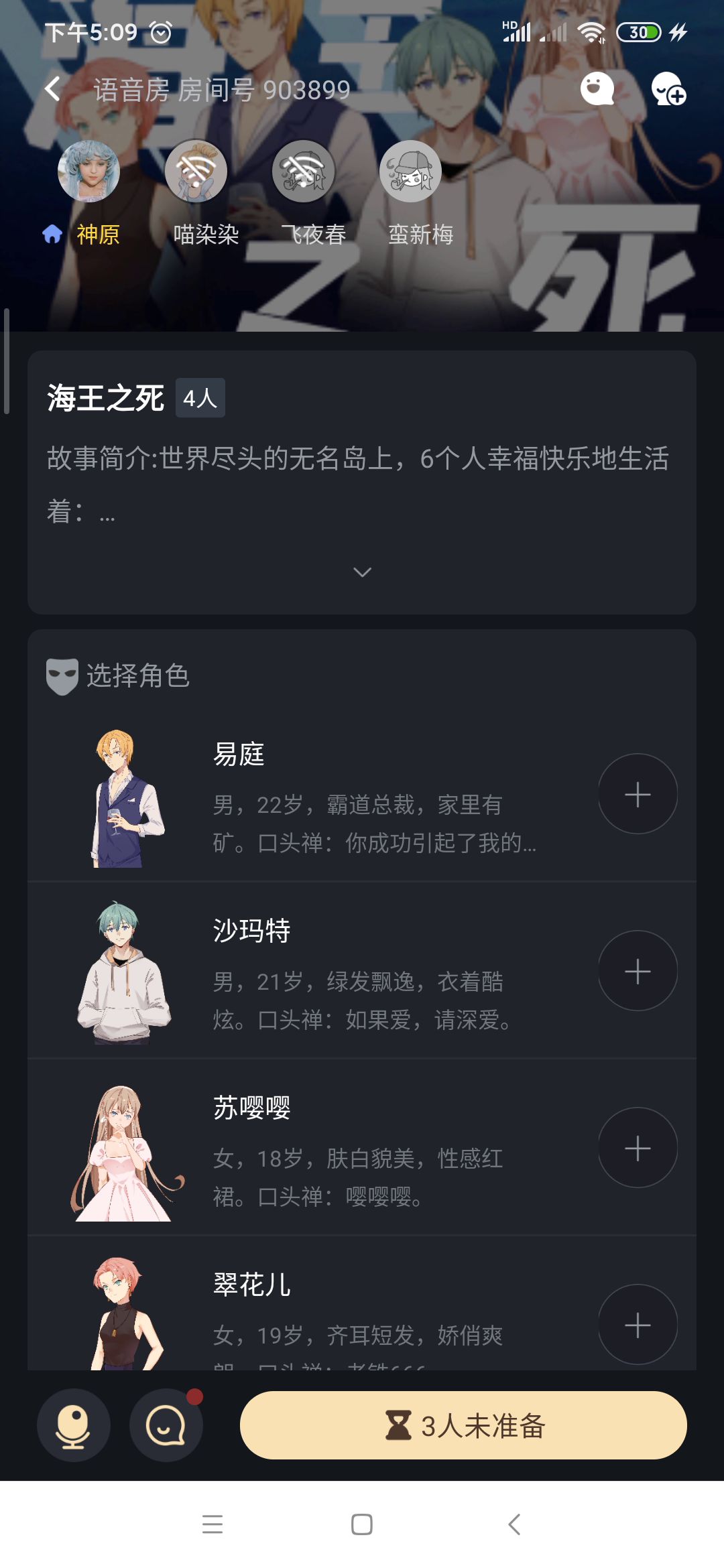Open the system recent apps menu

(x=213, y=1524)
